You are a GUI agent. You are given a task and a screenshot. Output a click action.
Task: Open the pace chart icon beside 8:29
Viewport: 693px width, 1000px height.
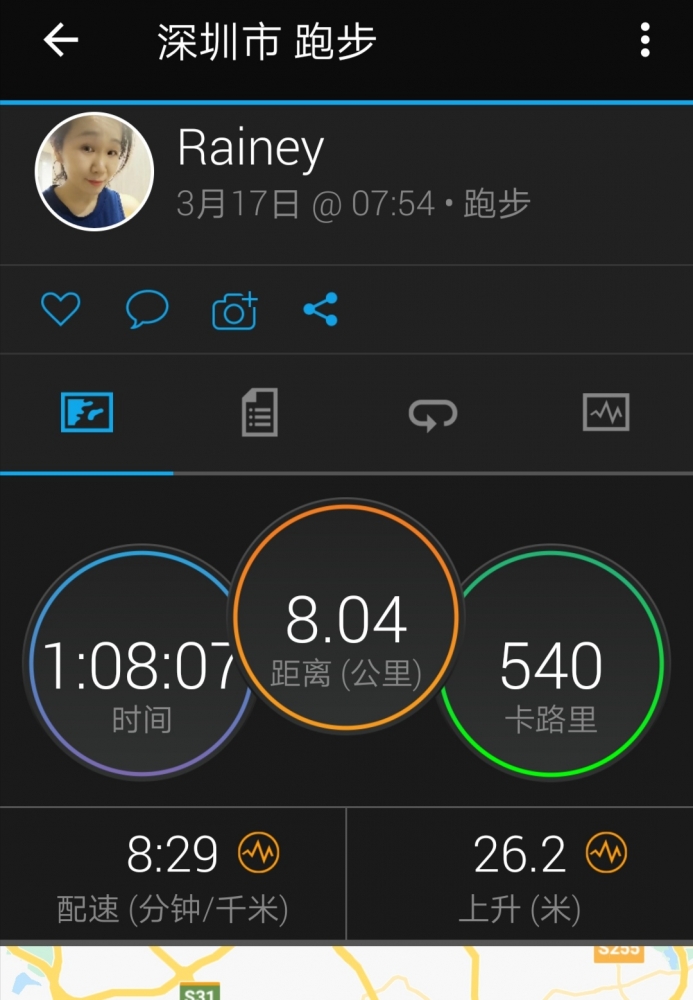pyautogui.click(x=259, y=853)
